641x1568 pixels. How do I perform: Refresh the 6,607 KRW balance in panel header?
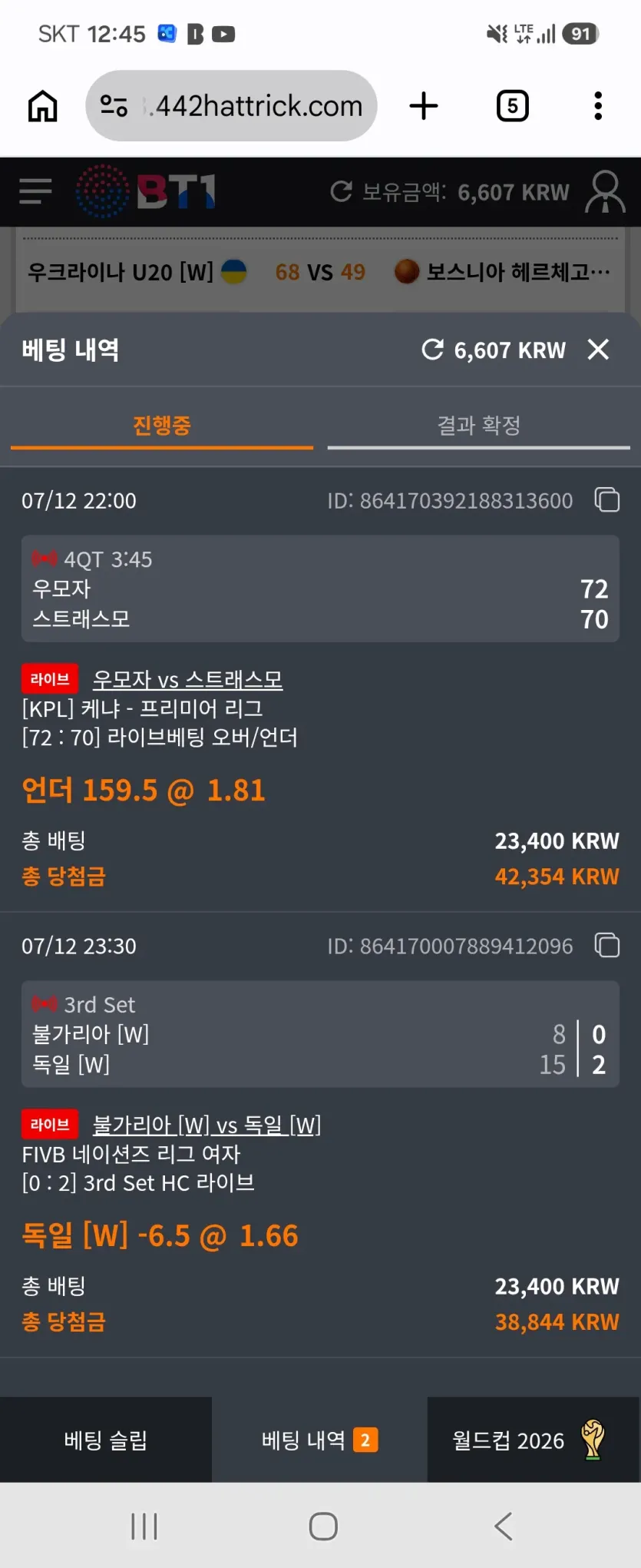pos(433,350)
